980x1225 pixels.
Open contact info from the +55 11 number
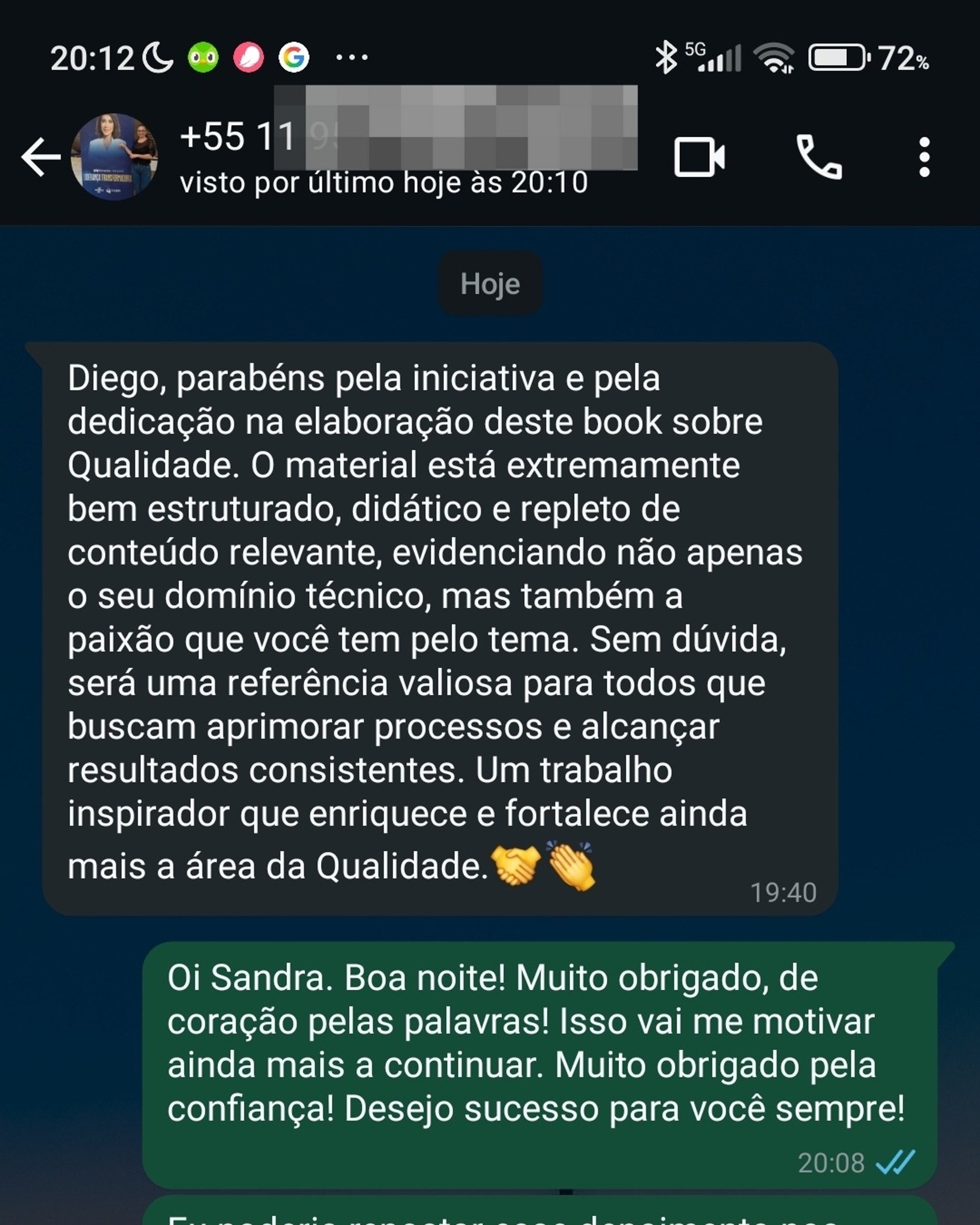point(238,137)
